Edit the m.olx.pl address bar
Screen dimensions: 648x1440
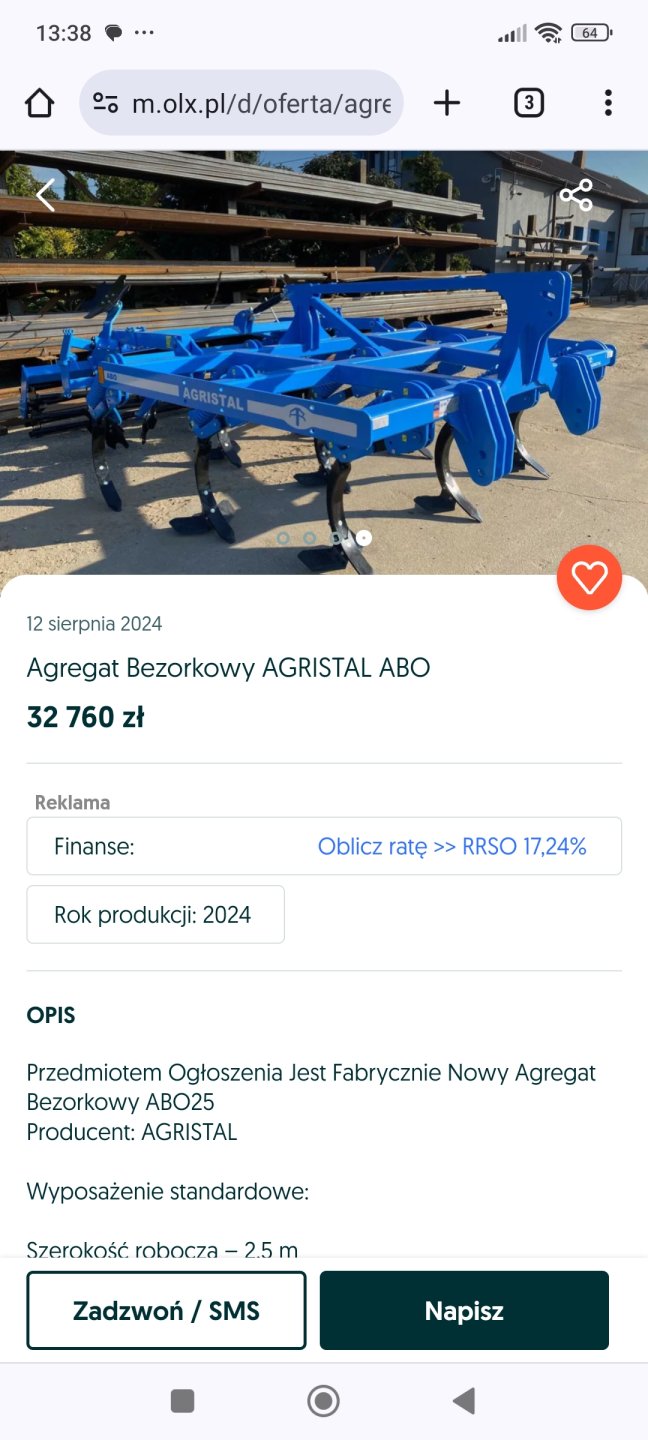pos(260,103)
